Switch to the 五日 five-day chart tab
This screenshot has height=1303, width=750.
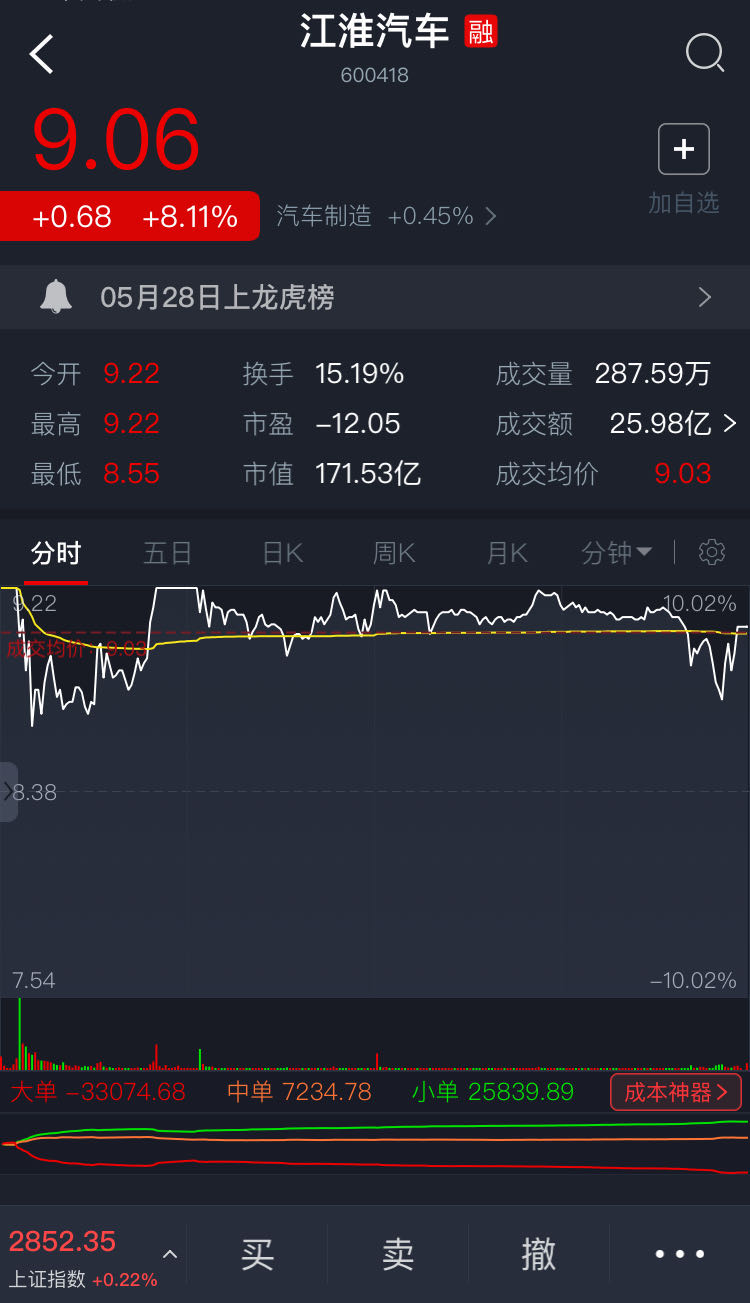coord(167,552)
